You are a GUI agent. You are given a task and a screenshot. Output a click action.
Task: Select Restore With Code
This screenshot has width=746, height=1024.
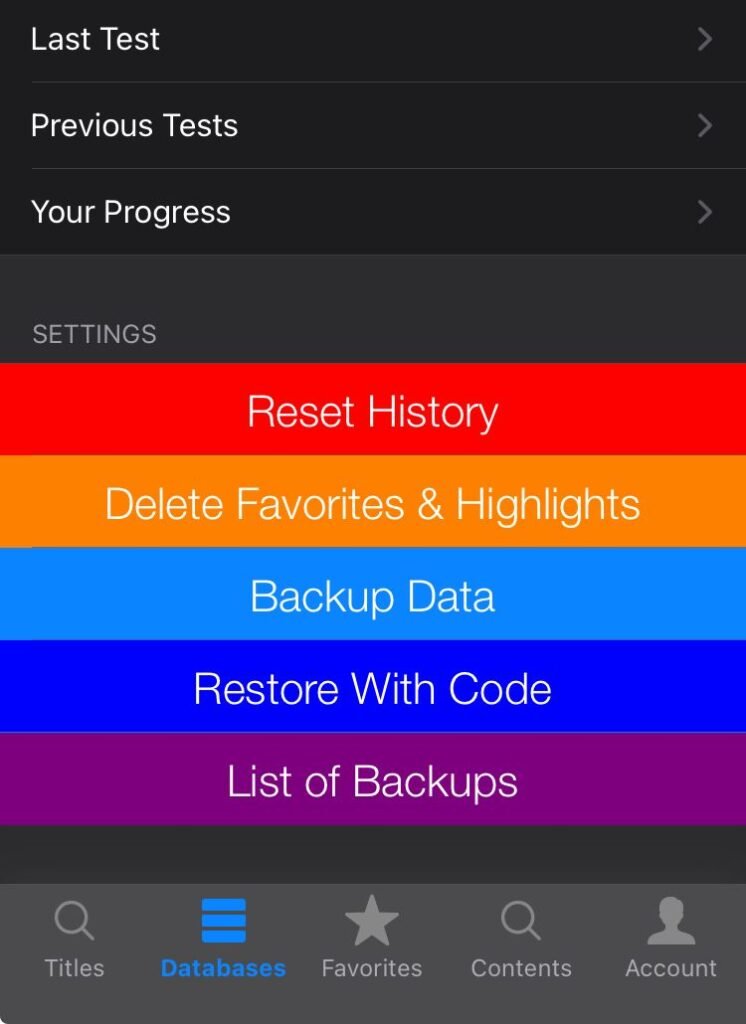372,688
